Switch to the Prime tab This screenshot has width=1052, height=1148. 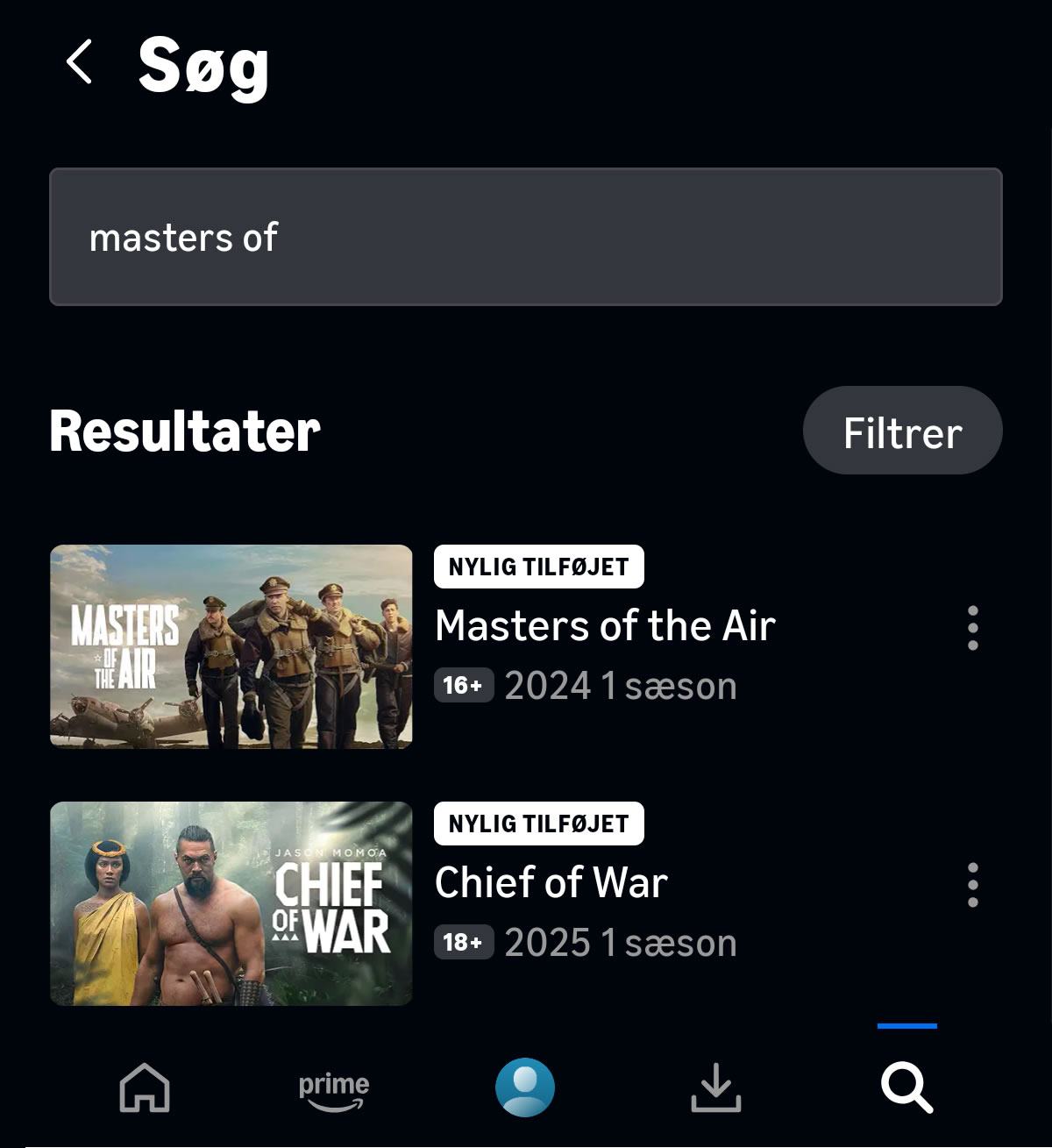[x=334, y=1089]
